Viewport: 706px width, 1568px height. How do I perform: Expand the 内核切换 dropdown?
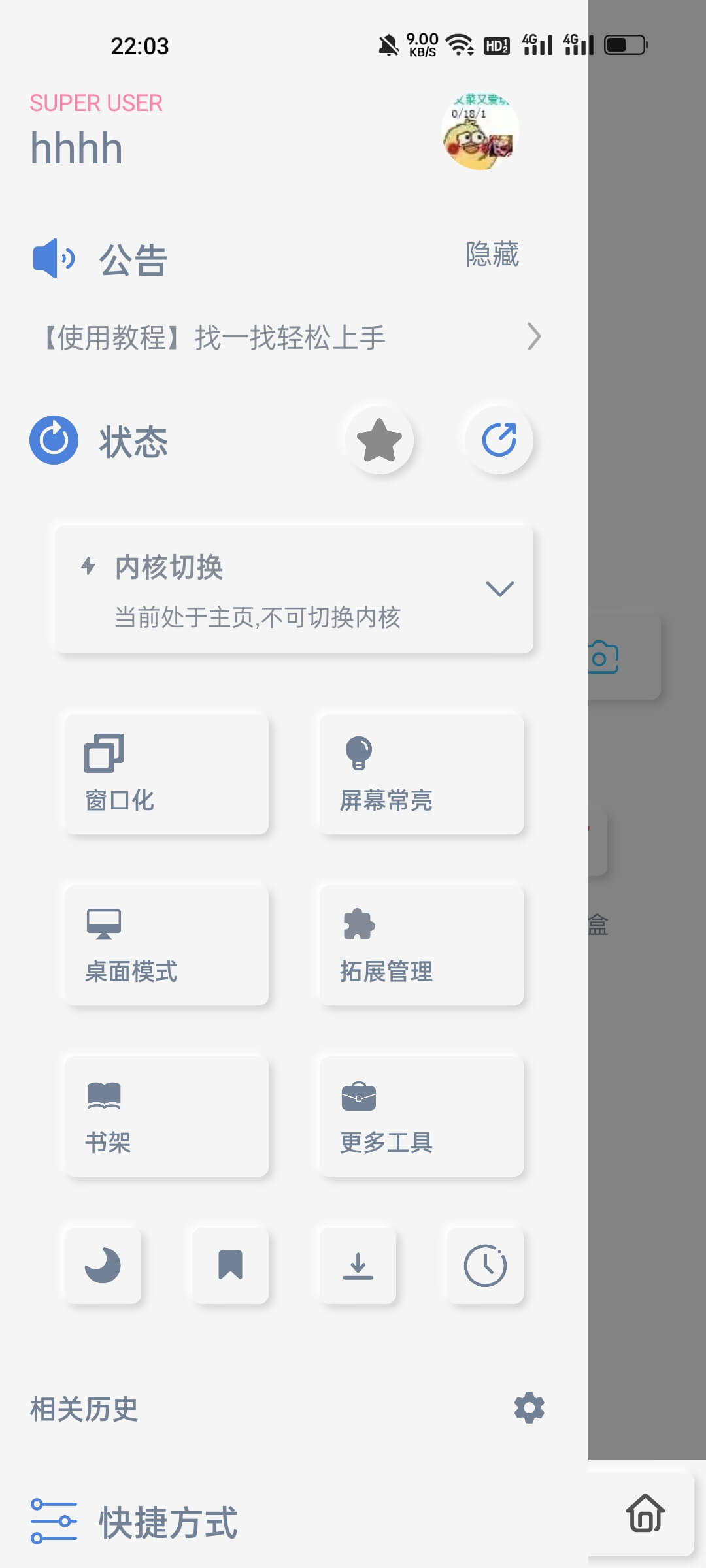499,589
